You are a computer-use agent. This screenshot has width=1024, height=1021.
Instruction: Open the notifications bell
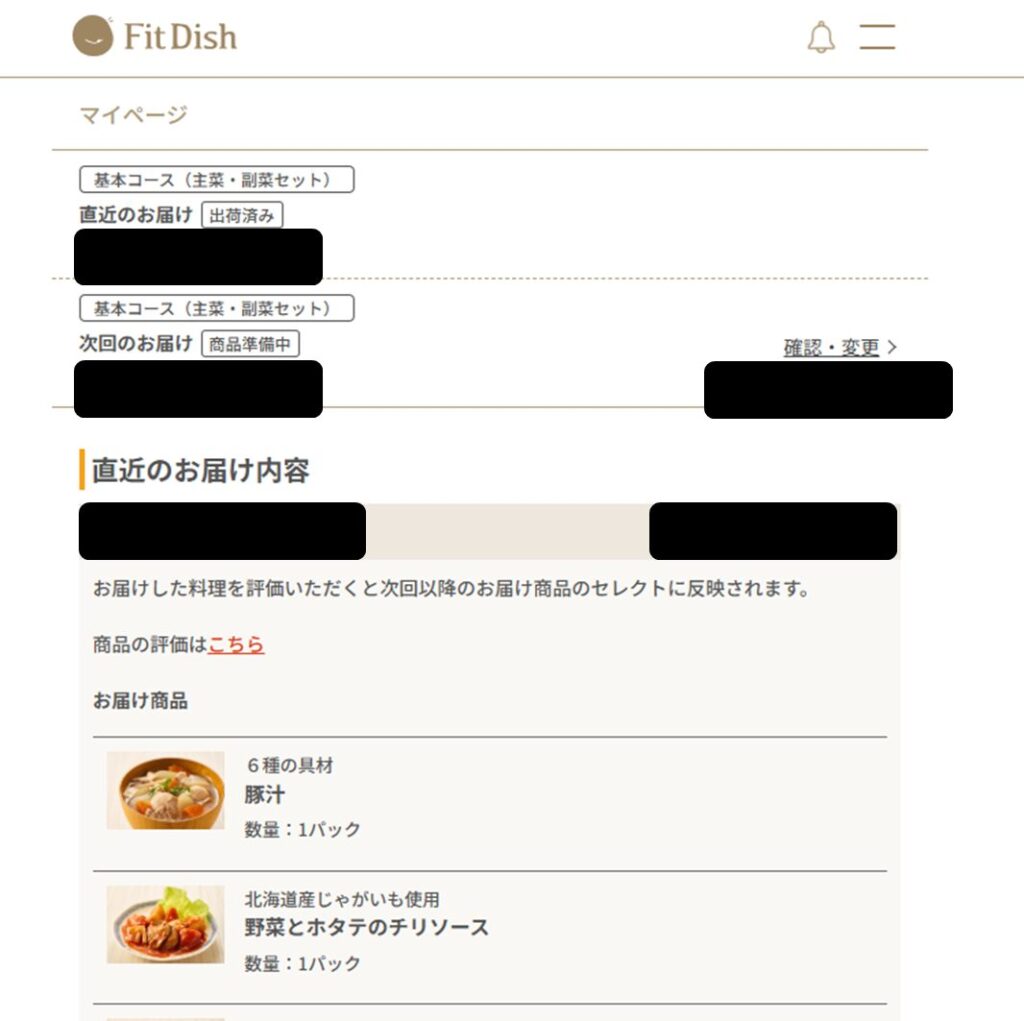coord(821,37)
